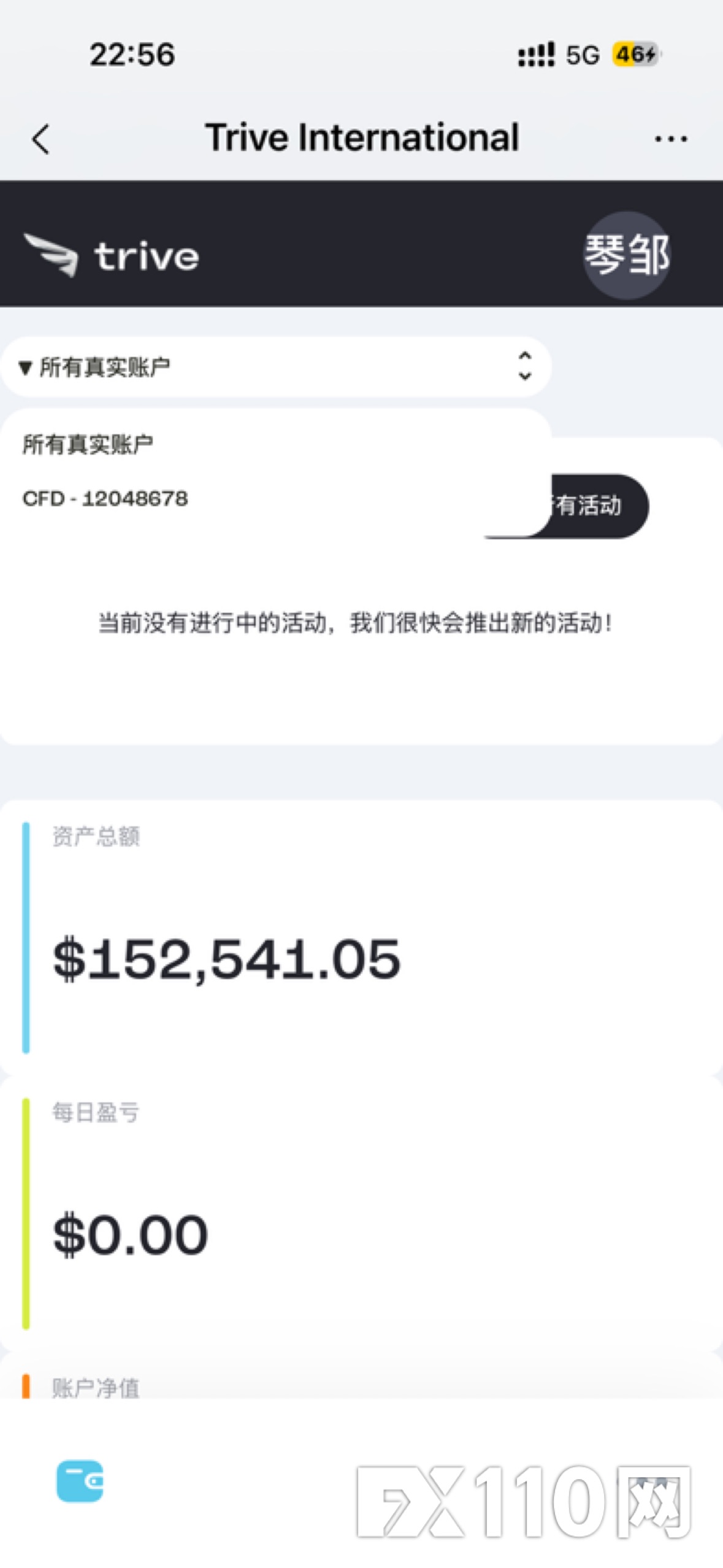The width and height of the screenshot is (723, 1568).
Task: Open the 所有真实账户 dropdown field
Action: pyautogui.click(x=276, y=367)
